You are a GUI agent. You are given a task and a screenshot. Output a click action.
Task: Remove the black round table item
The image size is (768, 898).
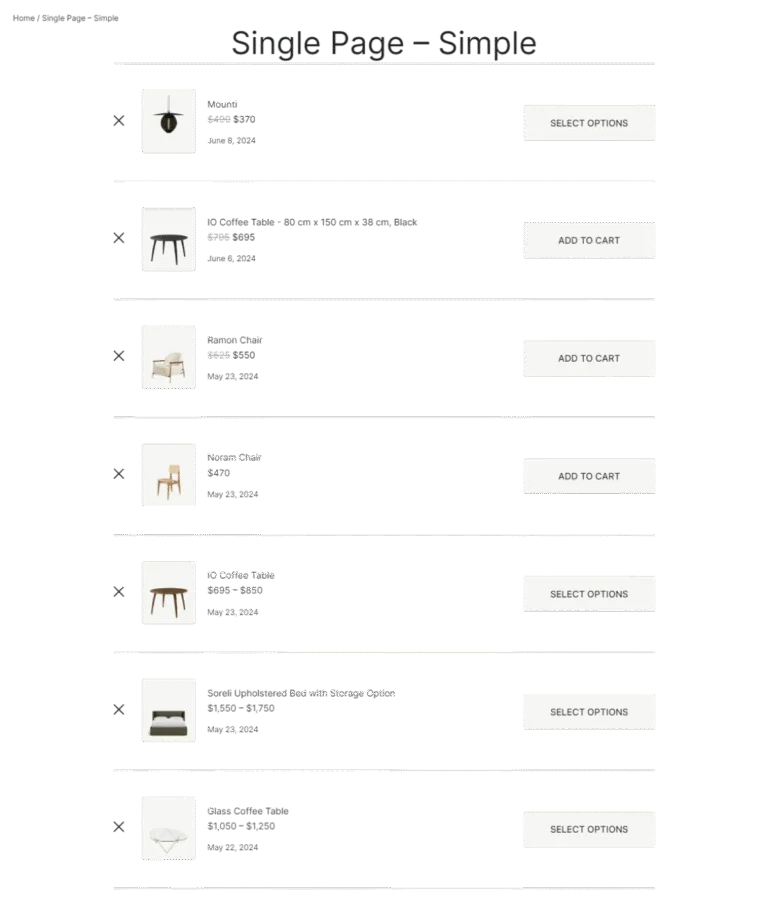[120, 239]
